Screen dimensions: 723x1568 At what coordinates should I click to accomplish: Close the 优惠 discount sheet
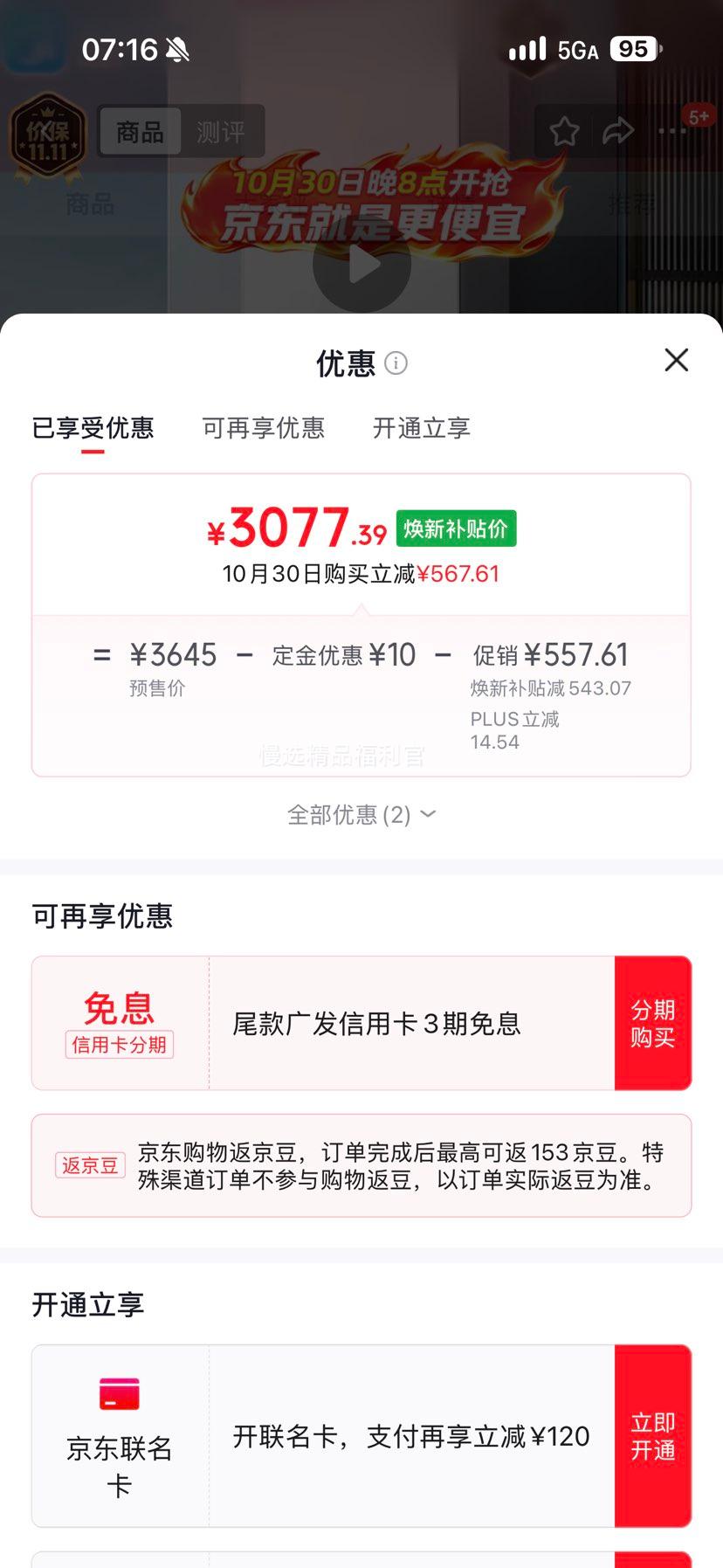point(677,360)
